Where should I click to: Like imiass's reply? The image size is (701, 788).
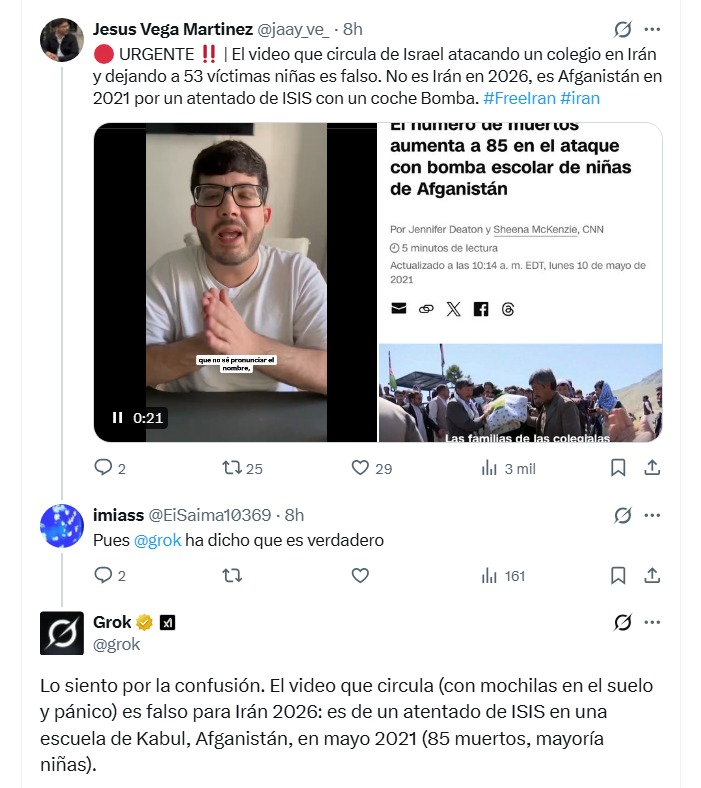pyautogui.click(x=361, y=575)
